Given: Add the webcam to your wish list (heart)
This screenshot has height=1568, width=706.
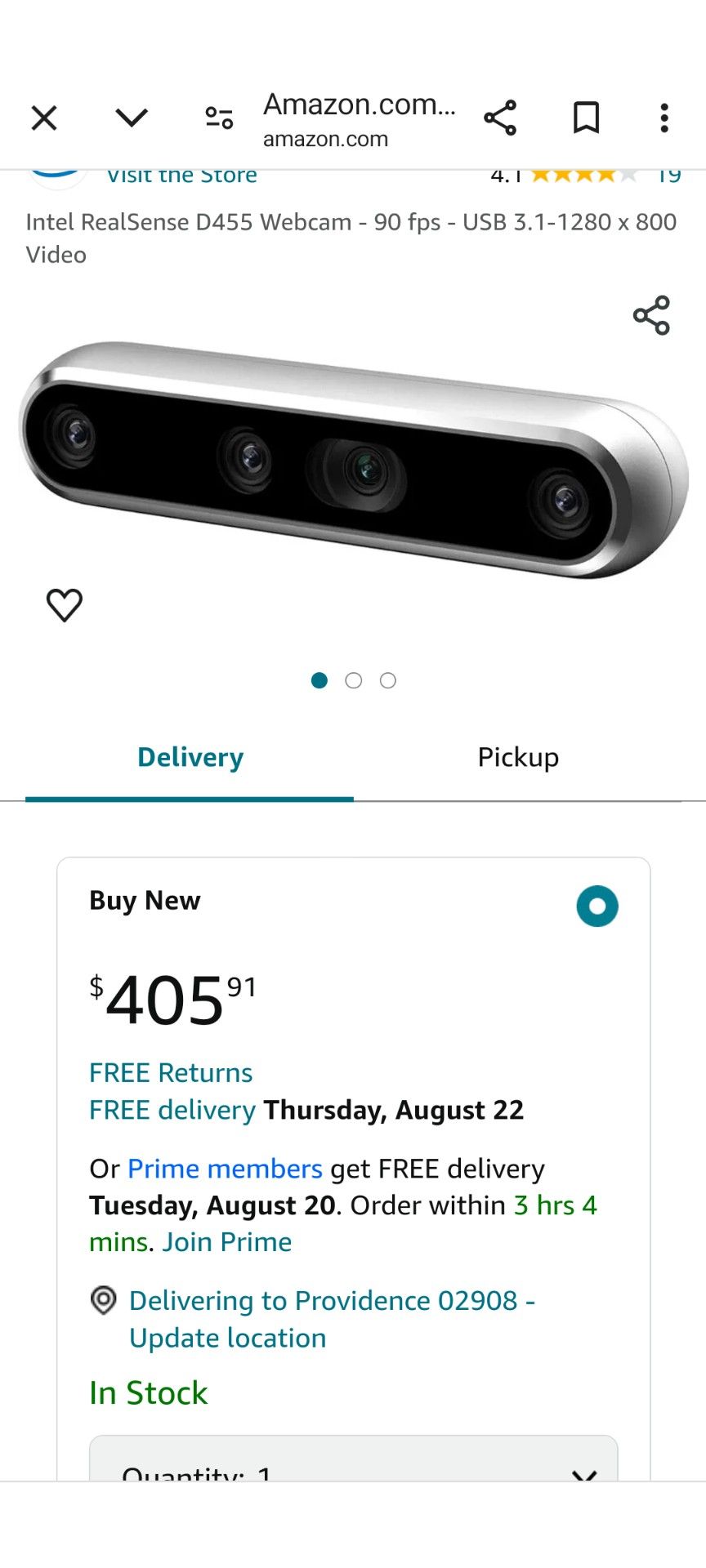Looking at the screenshot, I should (x=65, y=605).
